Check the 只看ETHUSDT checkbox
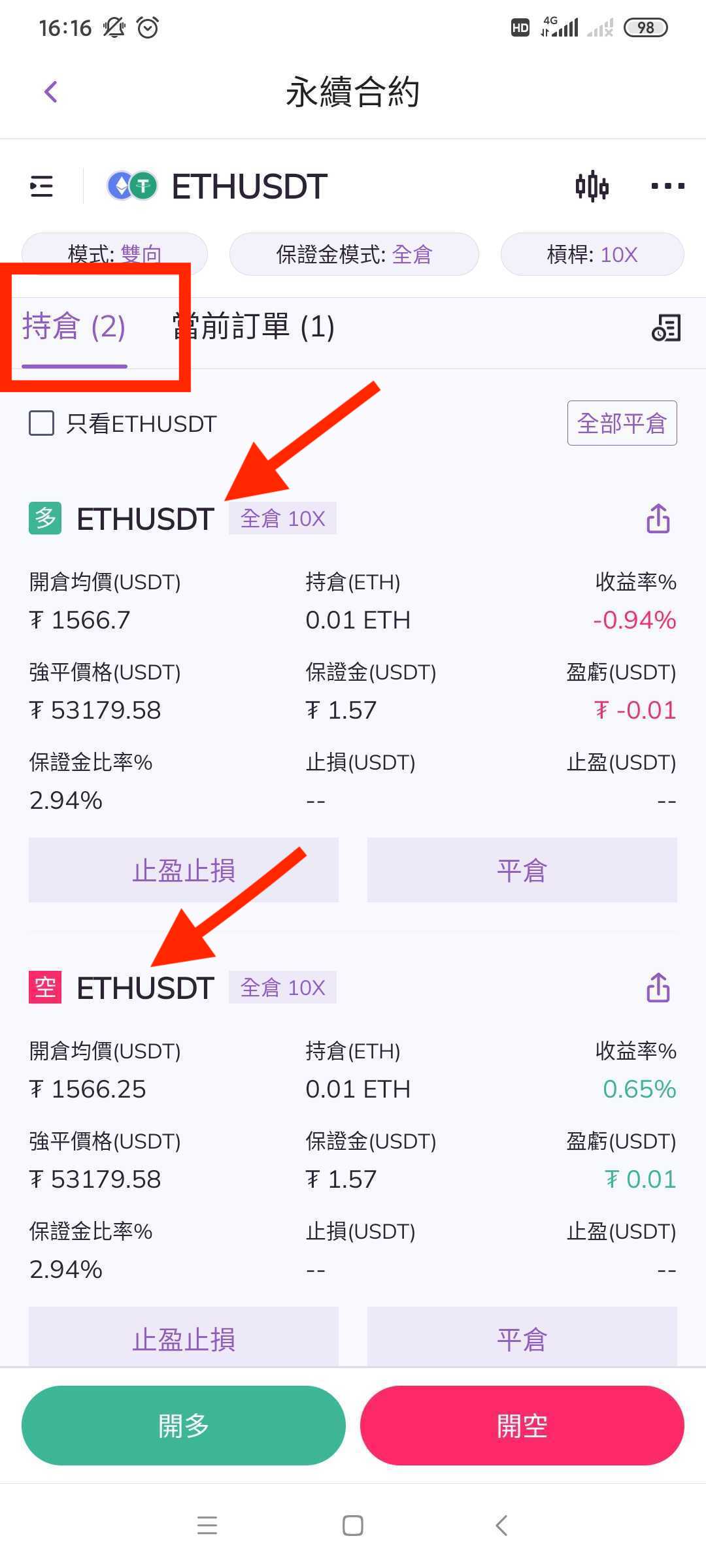Viewport: 706px width, 1568px height. coord(42,423)
